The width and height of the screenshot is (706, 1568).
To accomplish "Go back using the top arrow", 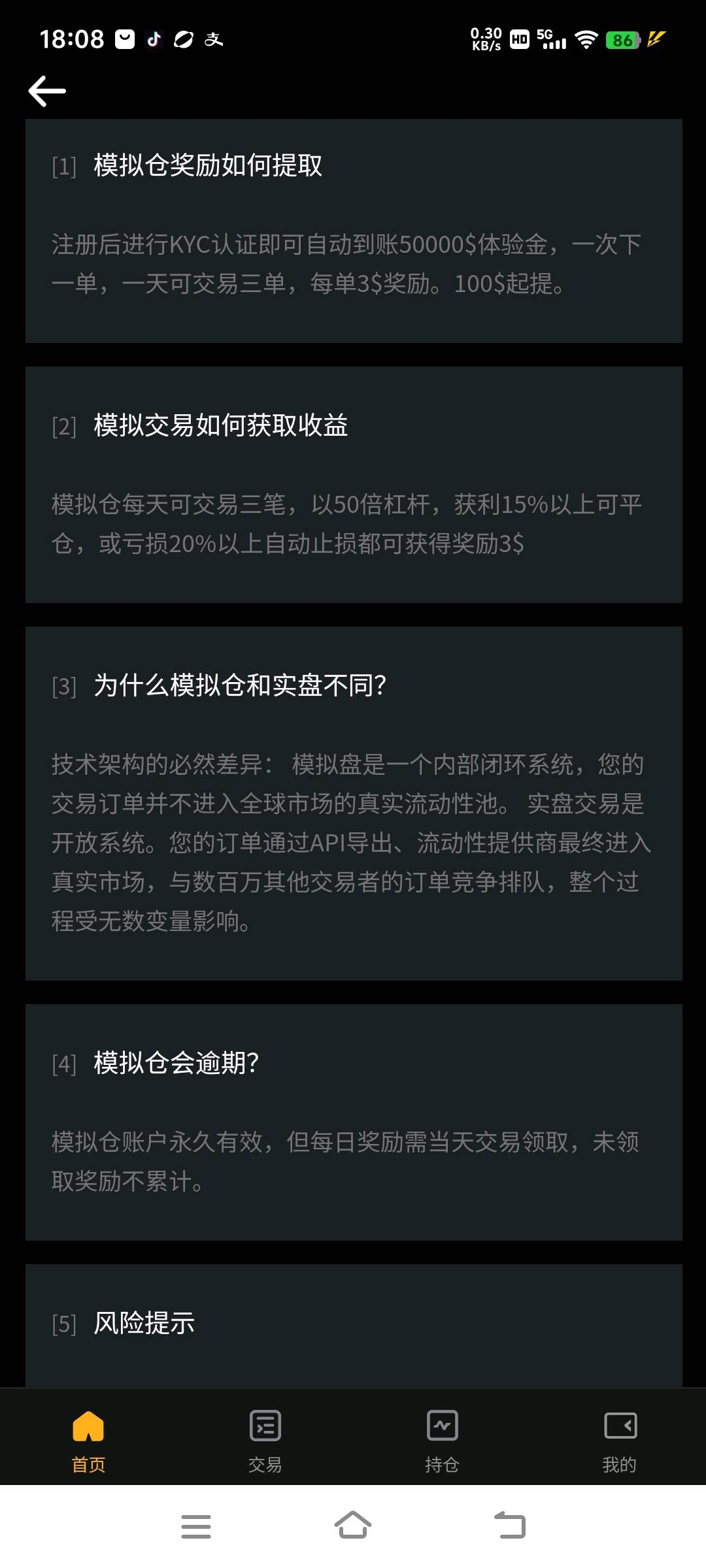I will [47, 91].
